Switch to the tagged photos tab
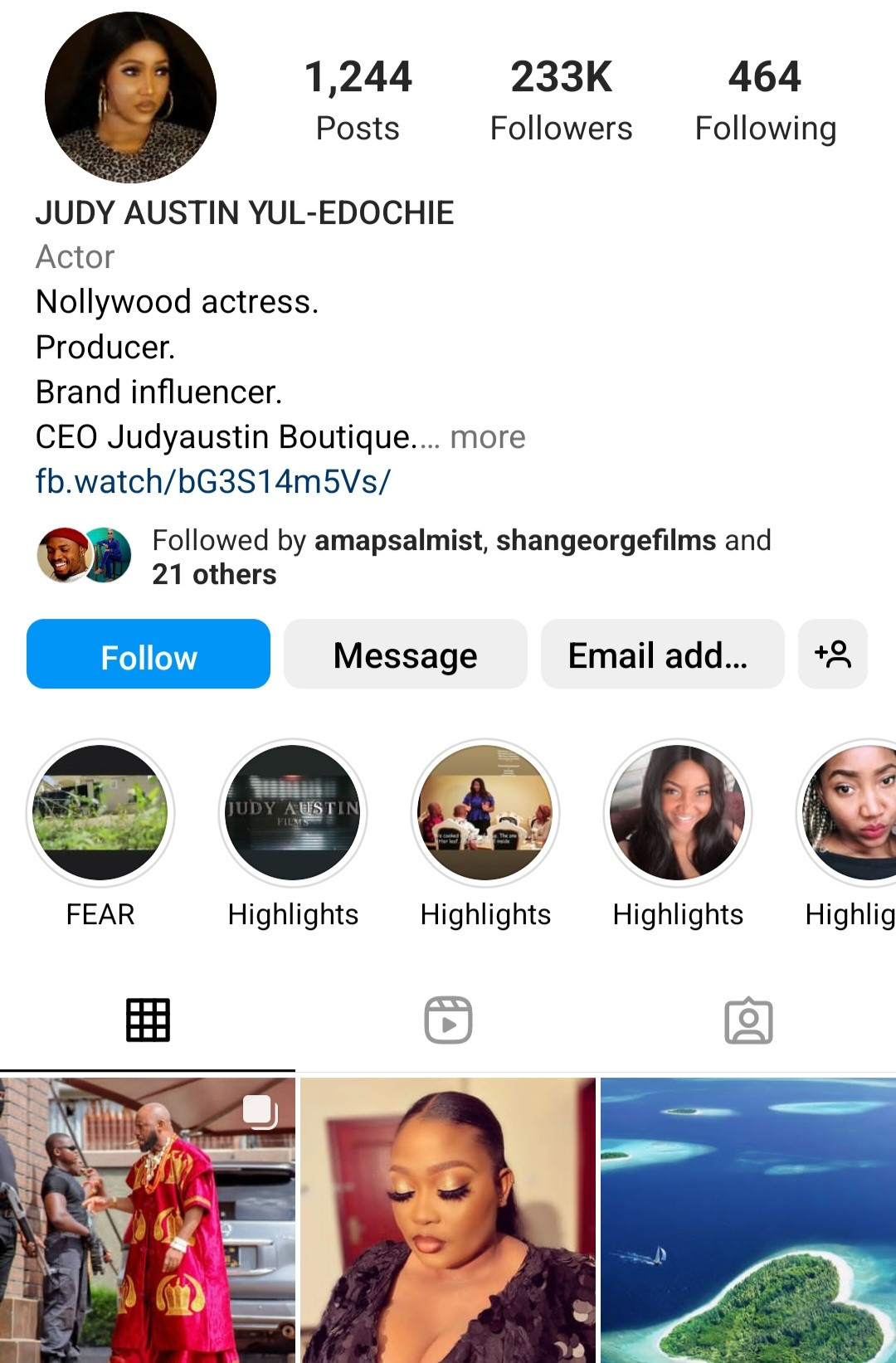The height and width of the screenshot is (1363, 896). pos(748,1020)
